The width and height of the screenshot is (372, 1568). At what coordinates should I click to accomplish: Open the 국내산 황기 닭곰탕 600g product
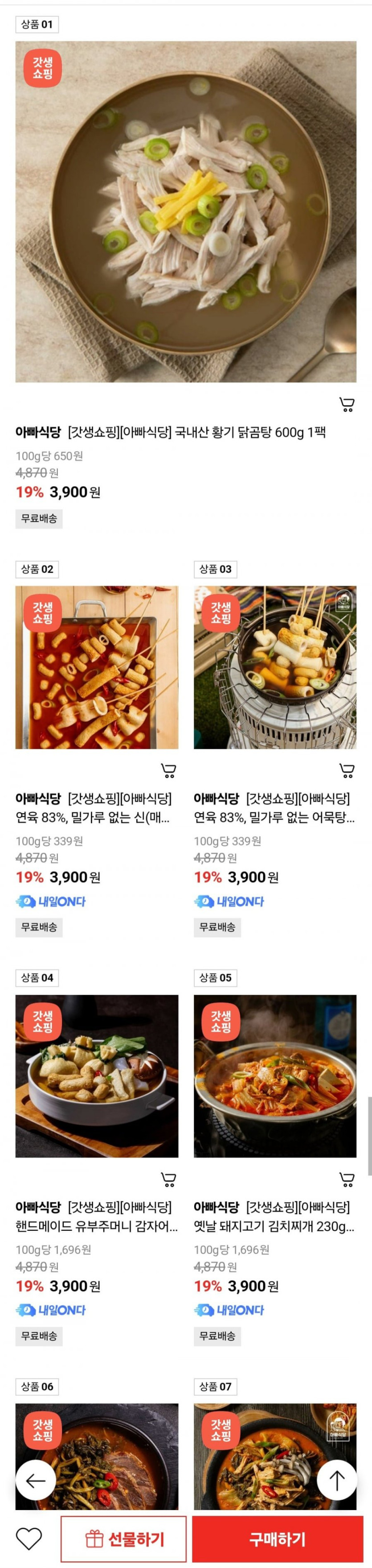click(x=185, y=211)
